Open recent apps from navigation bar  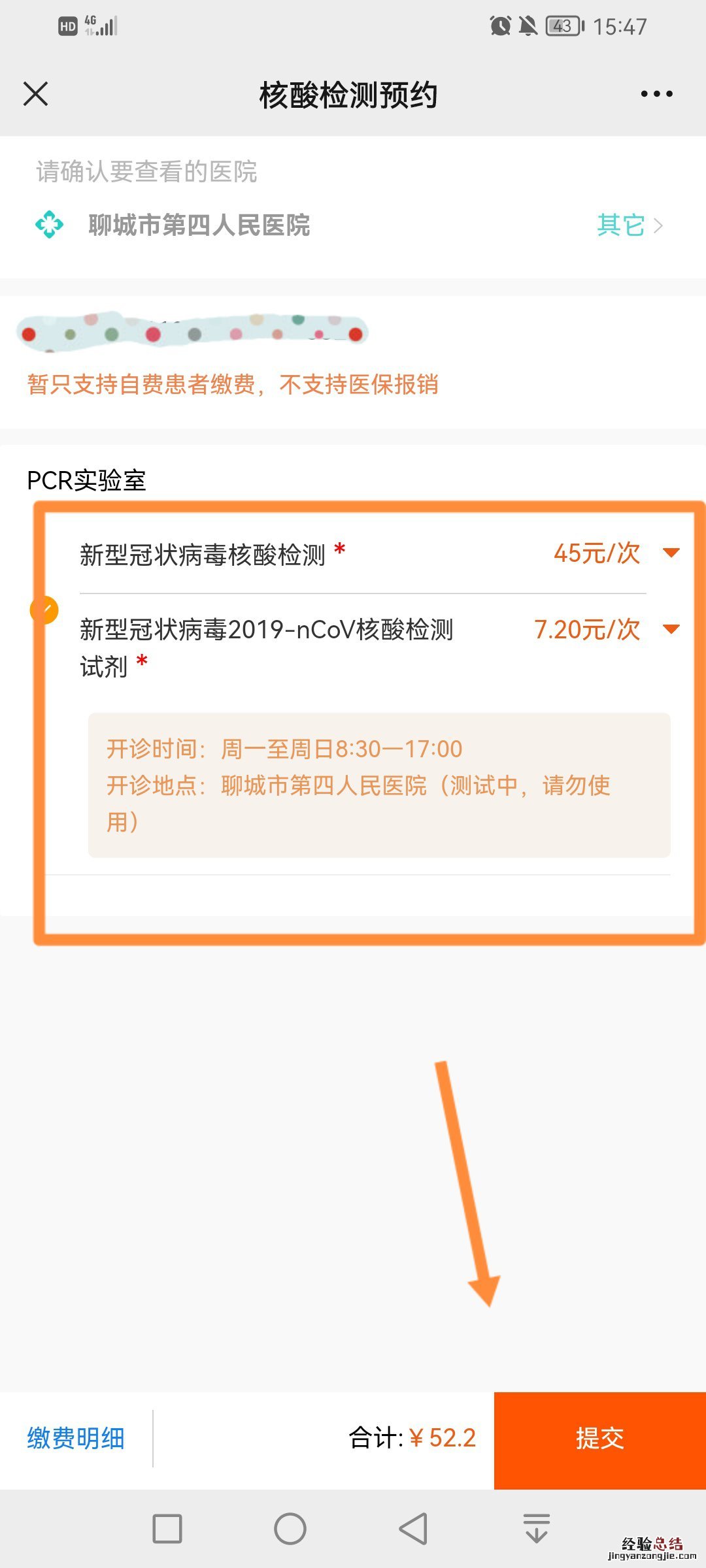point(167,1528)
